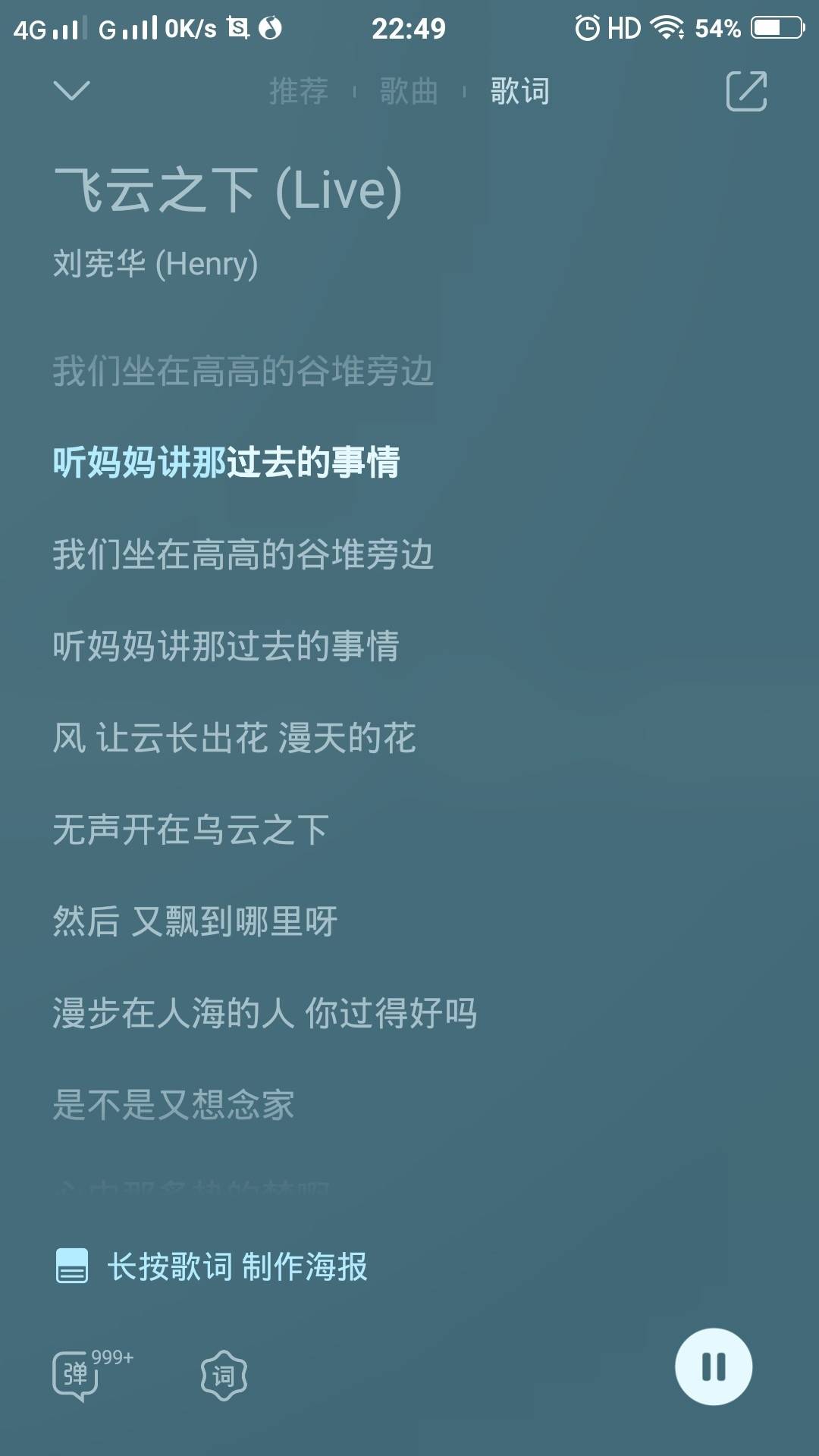The height and width of the screenshot is (1456, 819).
Task: Share the song via the share icon
Action: click(x=746, y=92)
